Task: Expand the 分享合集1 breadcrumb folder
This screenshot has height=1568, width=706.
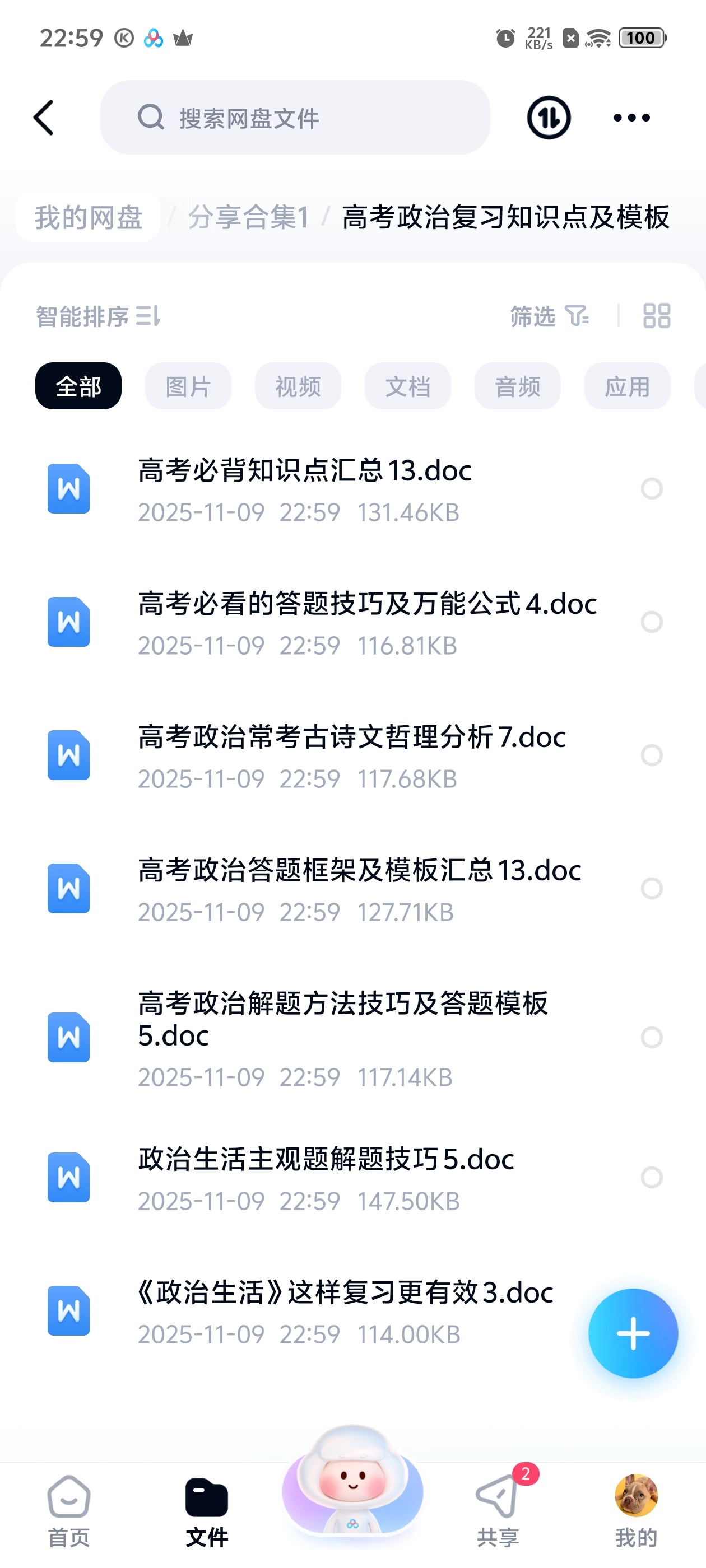Action: point(249,219)
